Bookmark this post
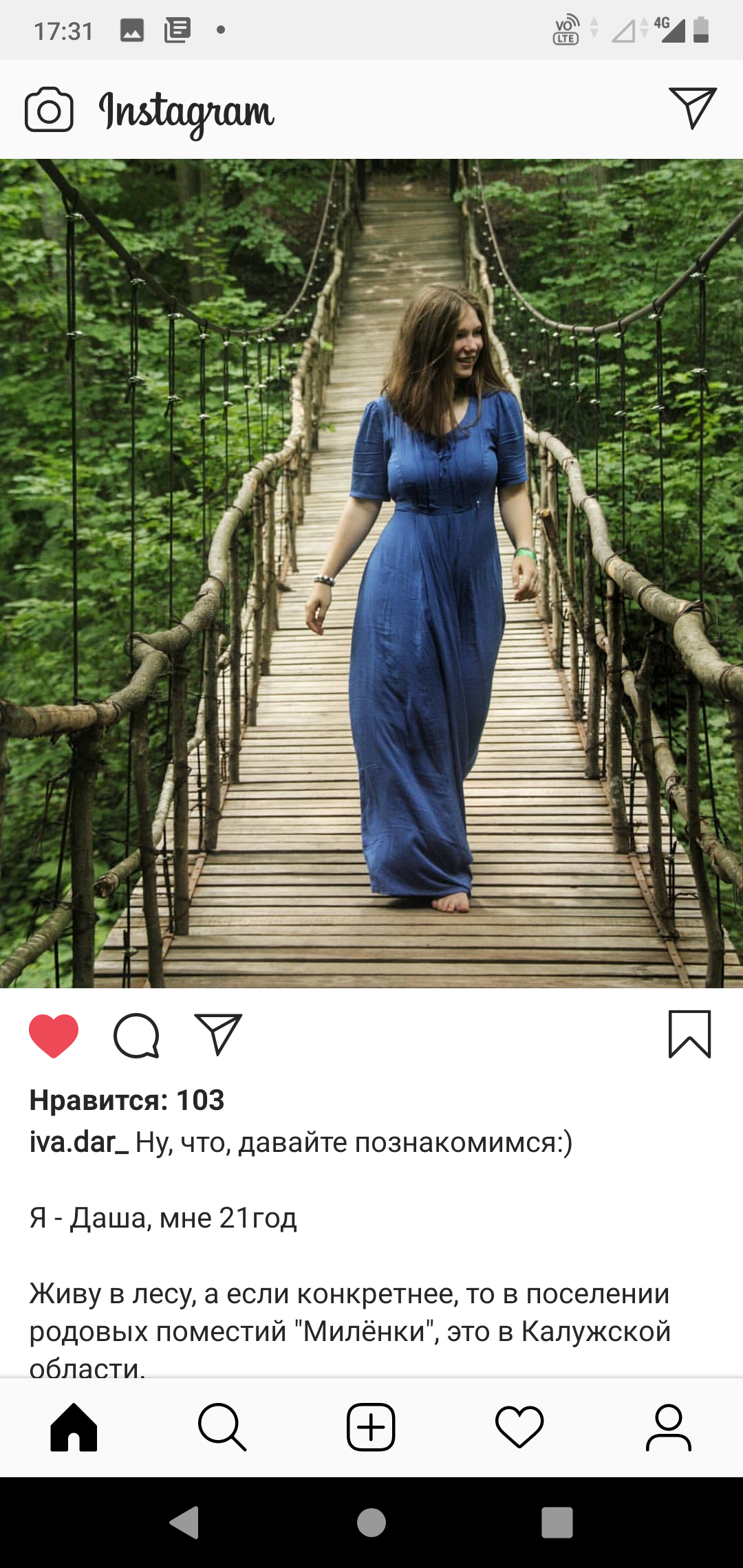This screenshot has width=743, height=1568. (689, 1034)
